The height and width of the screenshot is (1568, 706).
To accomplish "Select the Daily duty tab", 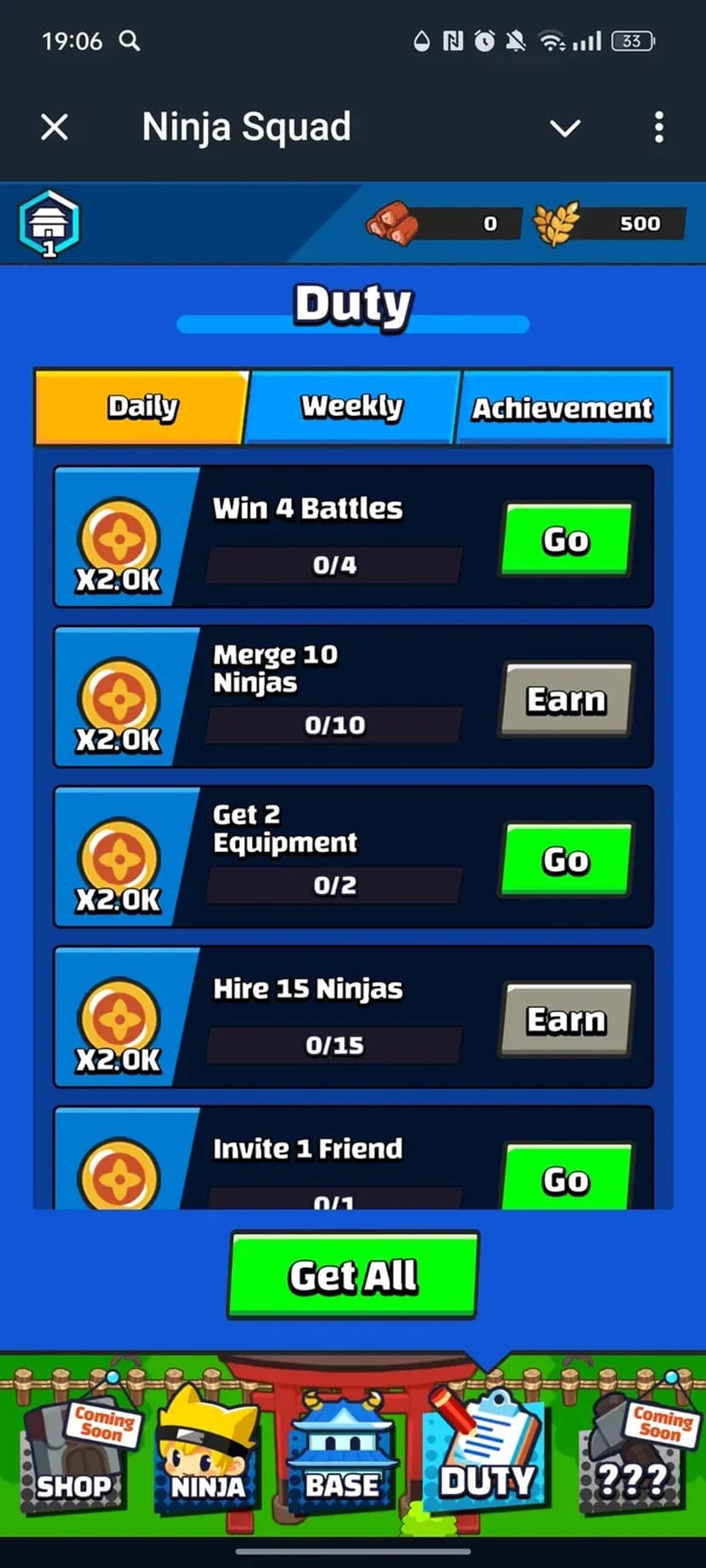I will pyautogui.click(x=142, y=407).
